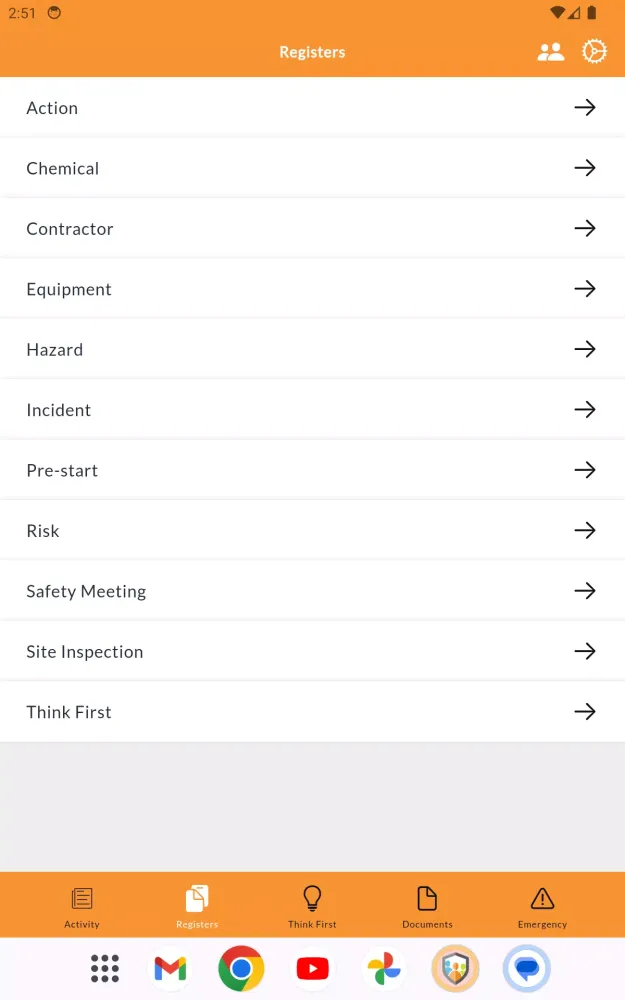Open the Action register

(x=312, y=108)
